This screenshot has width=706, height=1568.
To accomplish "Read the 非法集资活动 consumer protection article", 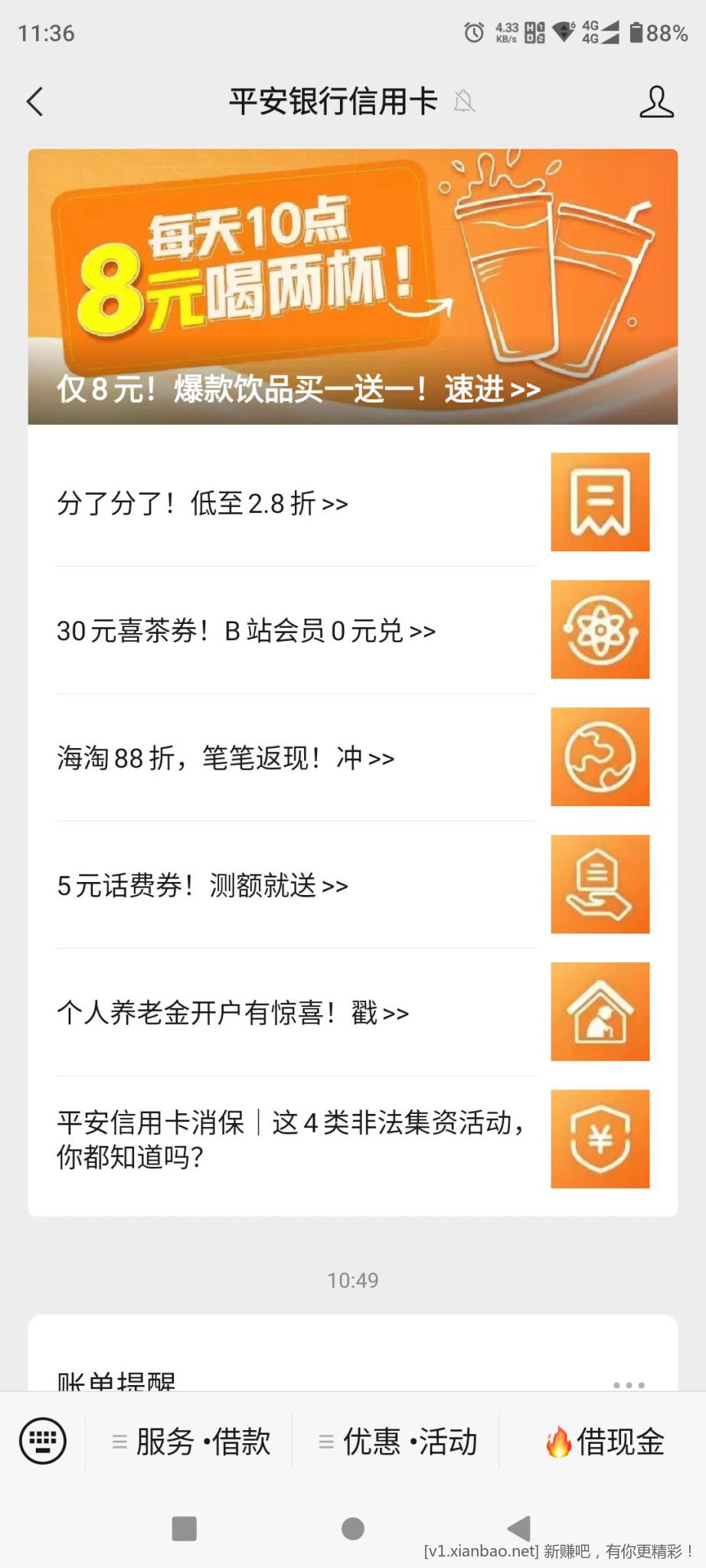I will pos(297,1139).
